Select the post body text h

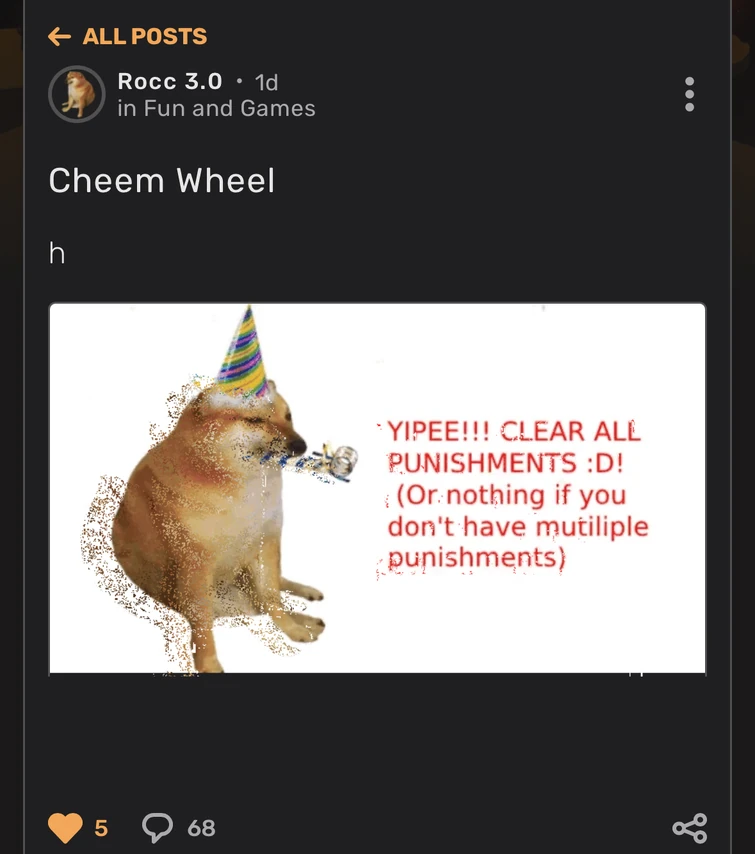[57, 252]
